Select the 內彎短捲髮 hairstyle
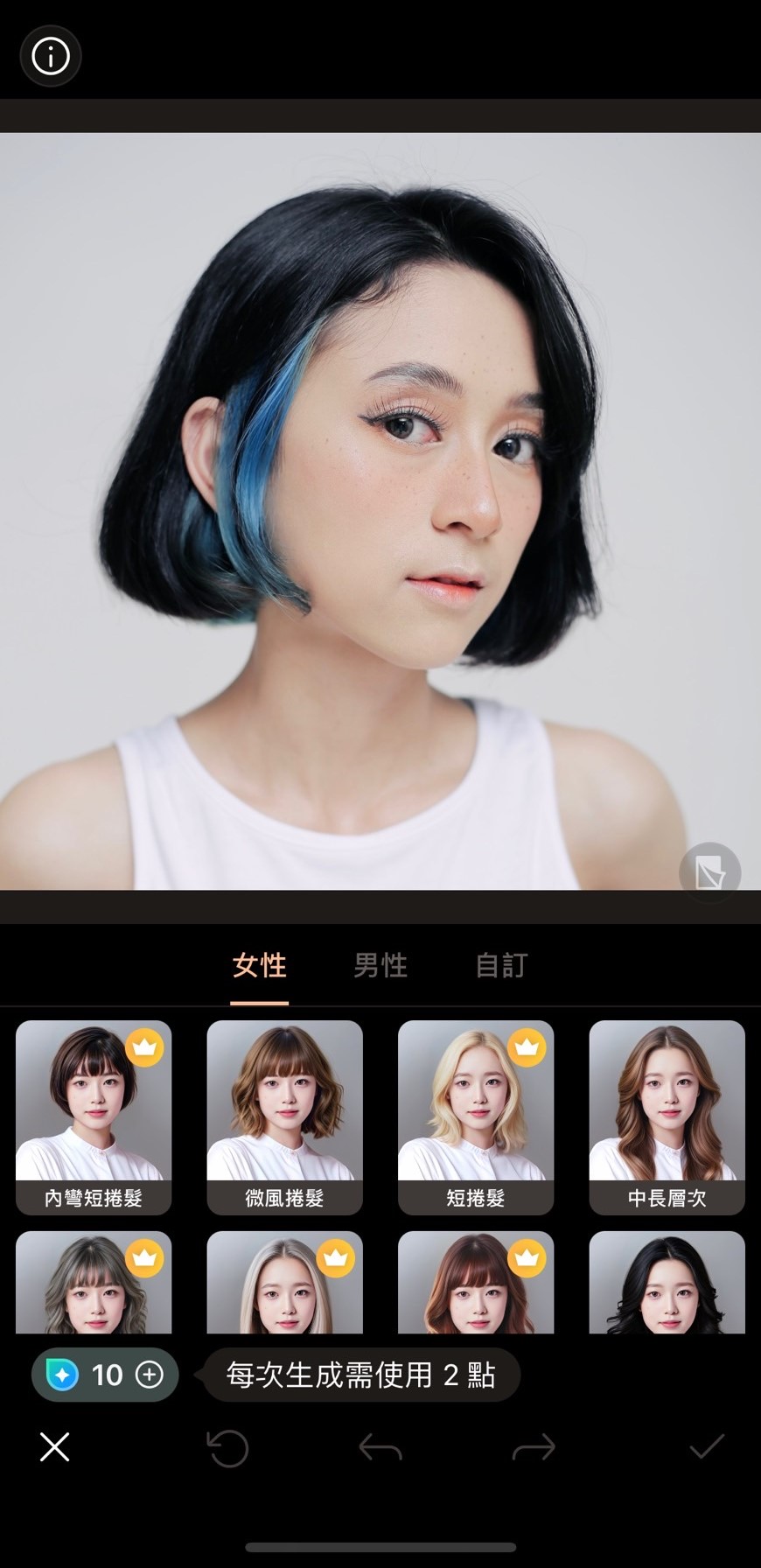 tap(93, 1116)
